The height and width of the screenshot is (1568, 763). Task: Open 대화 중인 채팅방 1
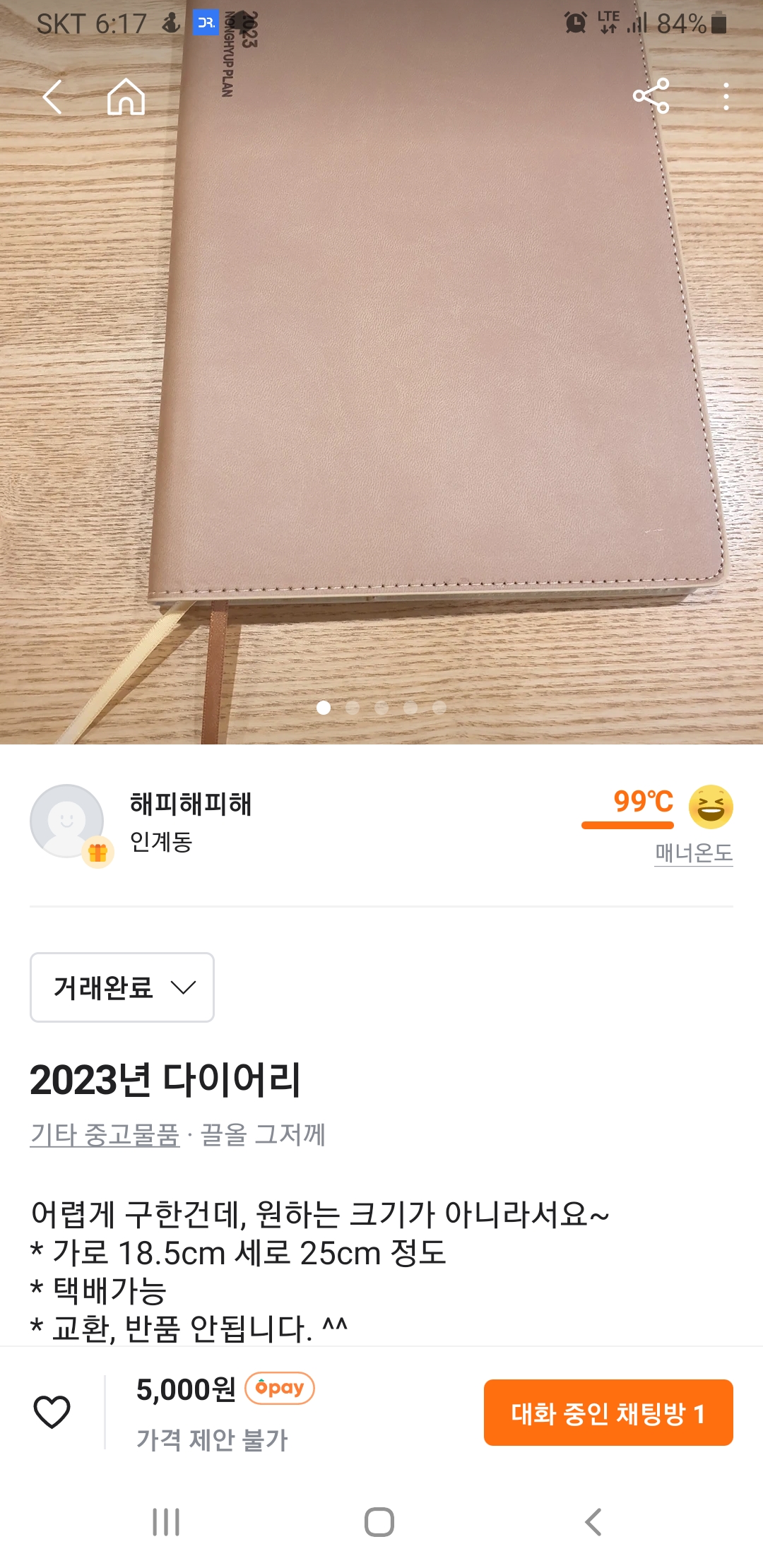pos(608,1413)
